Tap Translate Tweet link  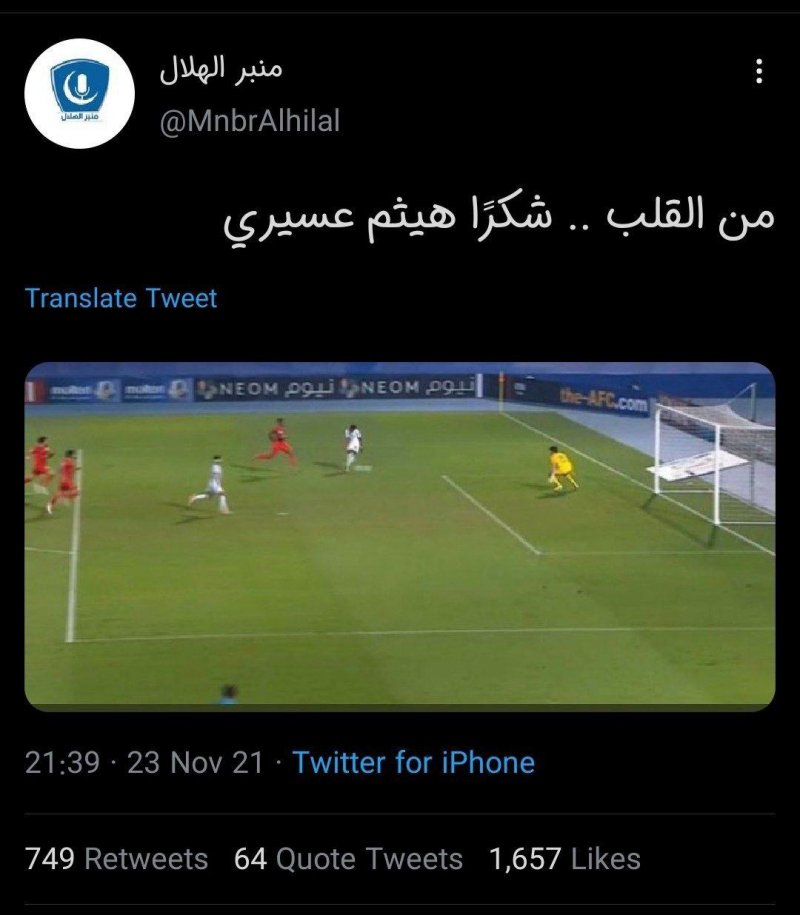[121, 298]
